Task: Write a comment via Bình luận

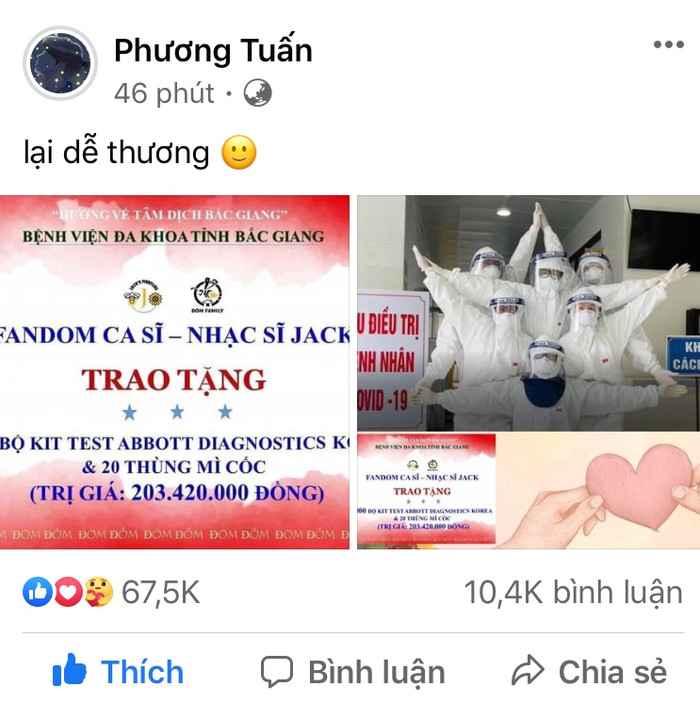Action: [352, 671]
